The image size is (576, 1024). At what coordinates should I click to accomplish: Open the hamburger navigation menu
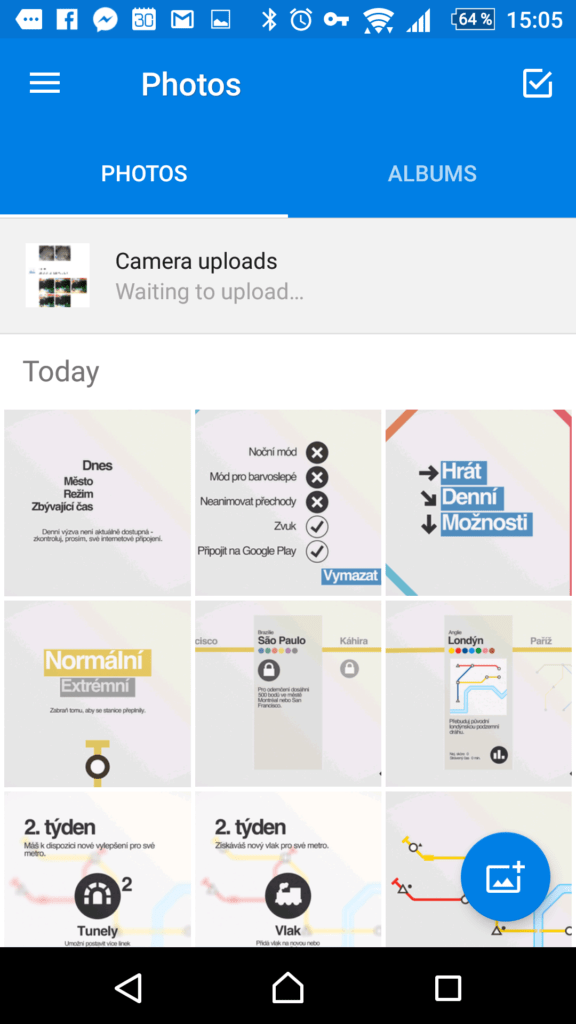tap(45, 84)
